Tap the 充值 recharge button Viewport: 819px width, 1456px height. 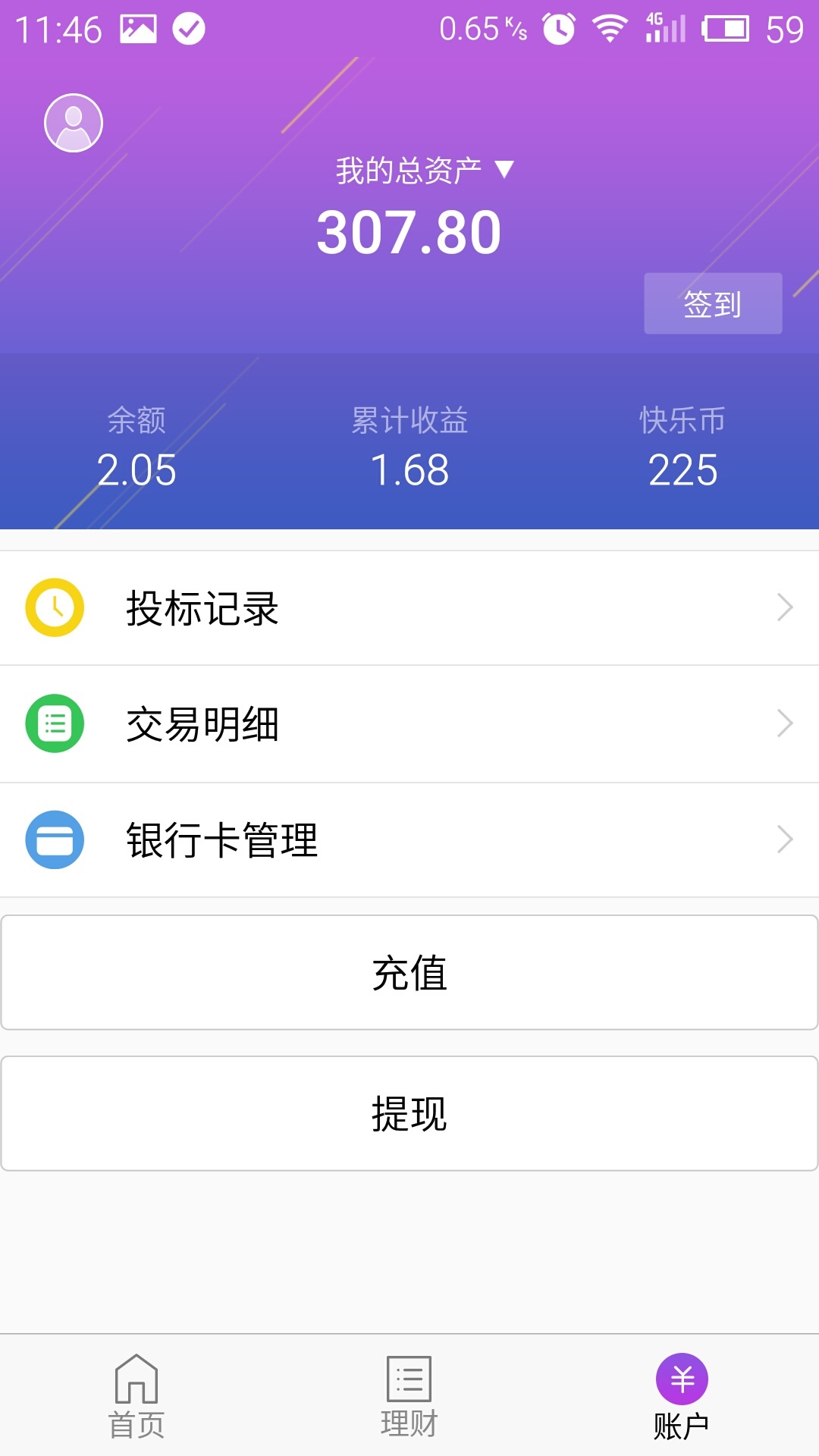point(409,973)
